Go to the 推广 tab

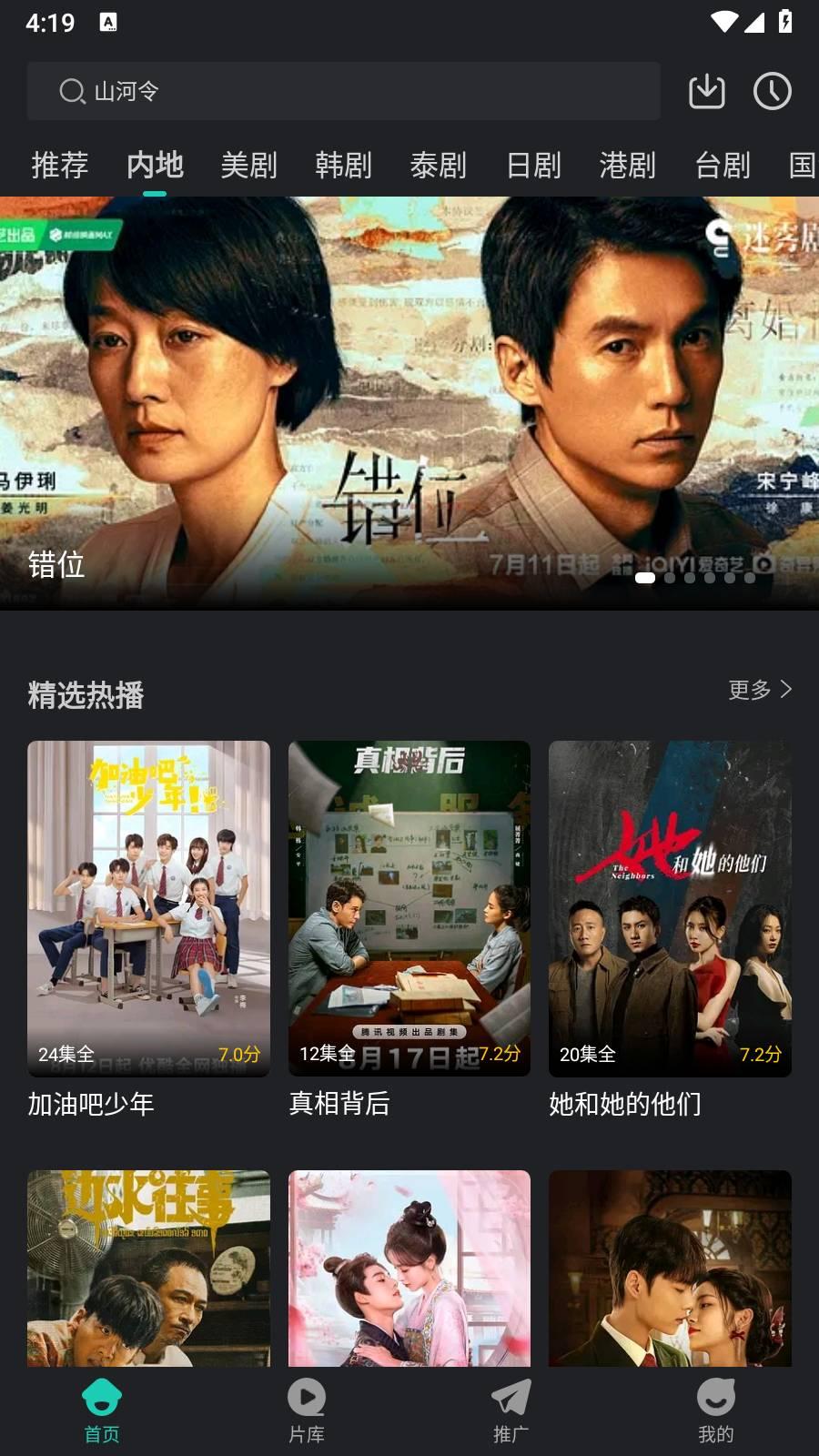511,1411
